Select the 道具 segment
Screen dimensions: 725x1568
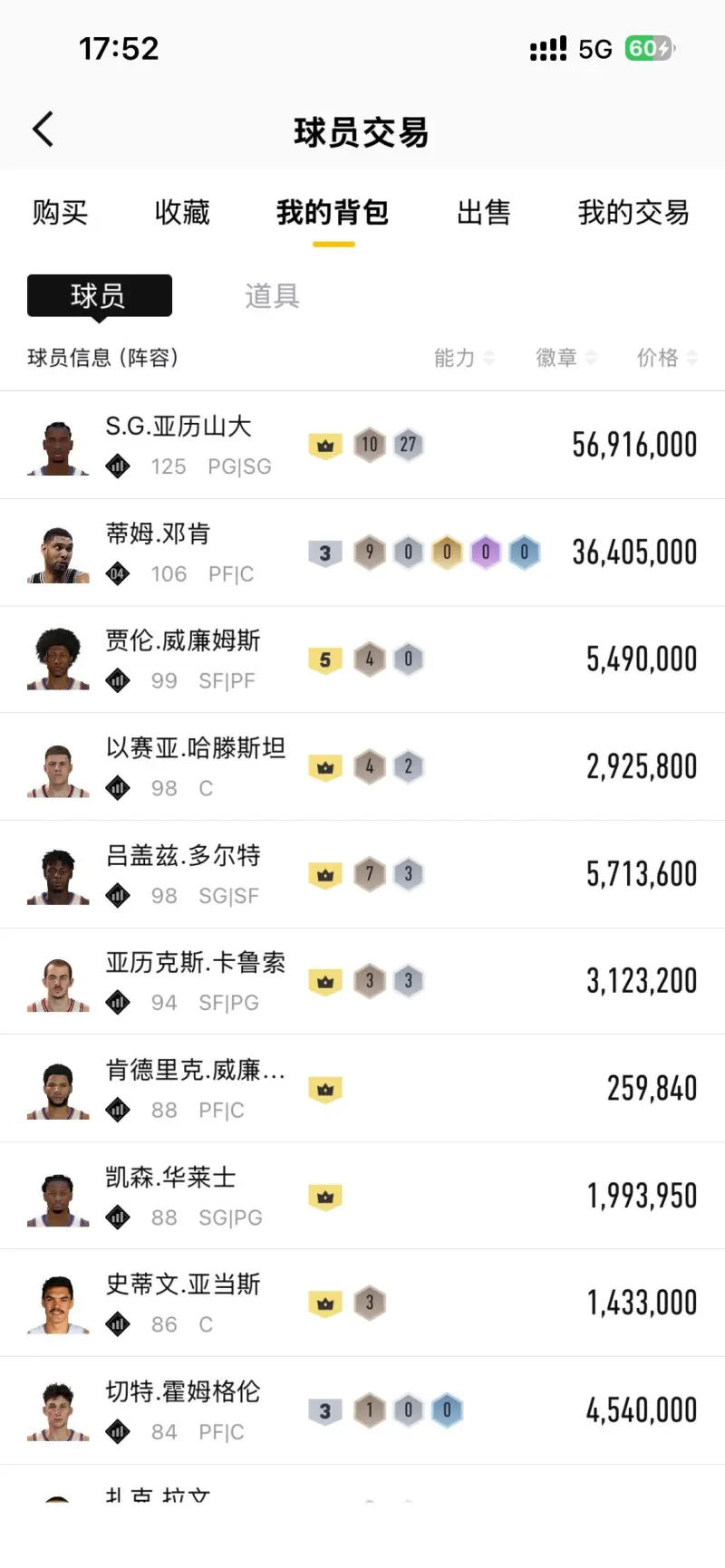point(272,296)
